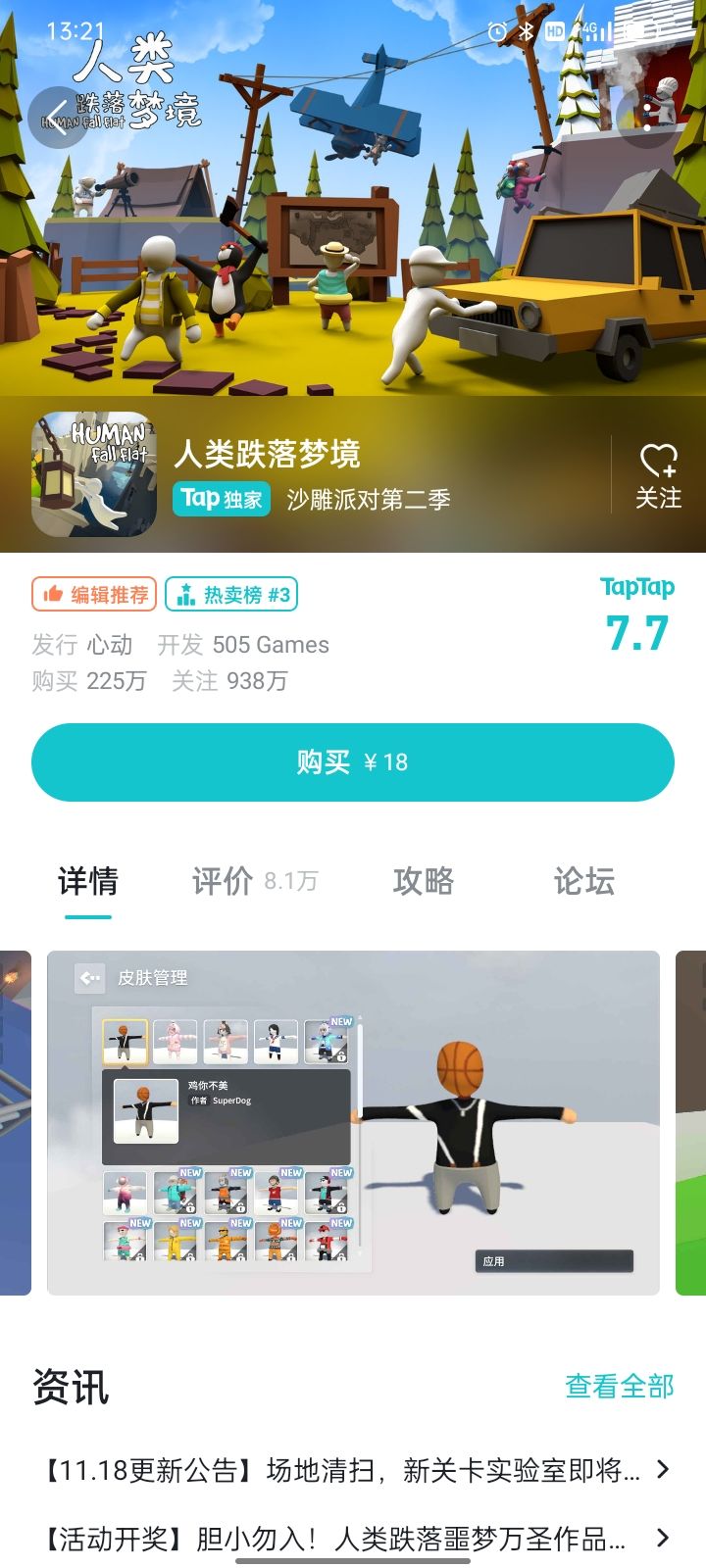Screen dimensions: 706x1568
Task: Click the 编辑推荐 editor recommendation badge
Action: [94, 594]
